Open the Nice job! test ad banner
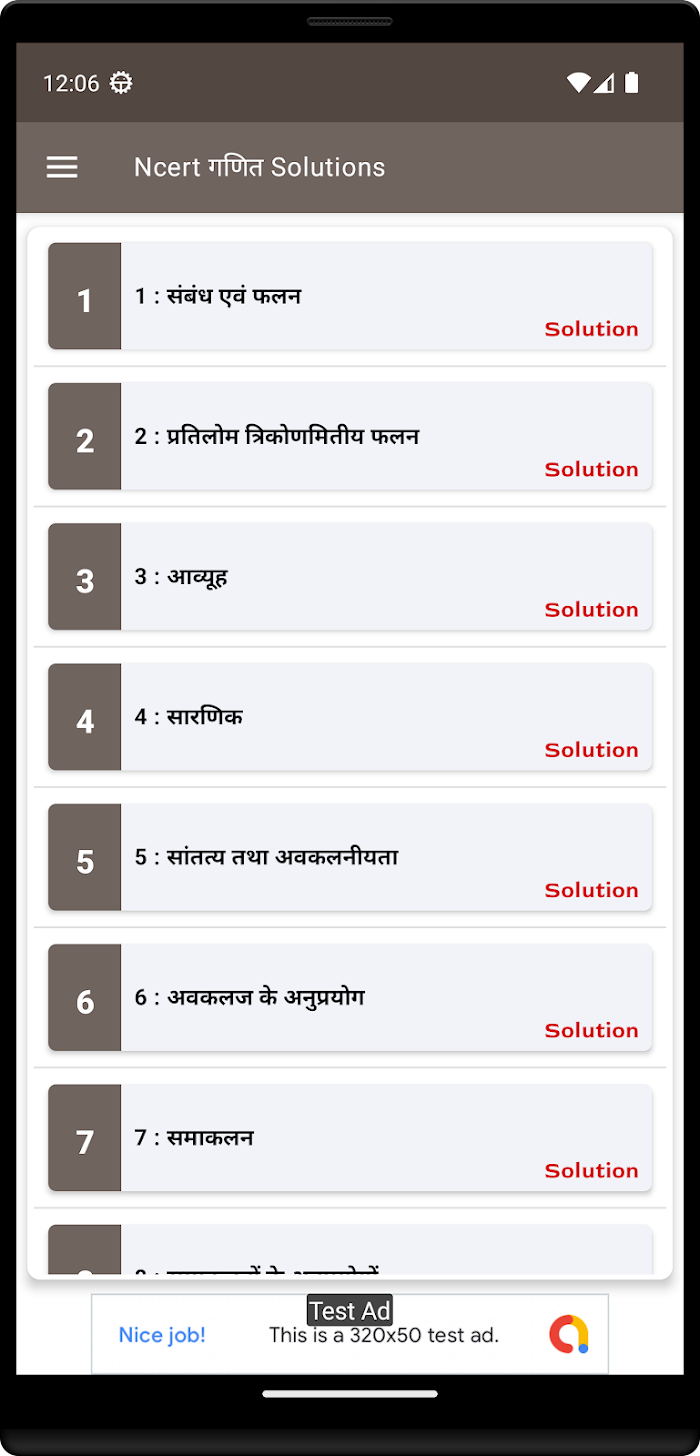This screenshot has height=1456, width=700. pos(350,1334)
